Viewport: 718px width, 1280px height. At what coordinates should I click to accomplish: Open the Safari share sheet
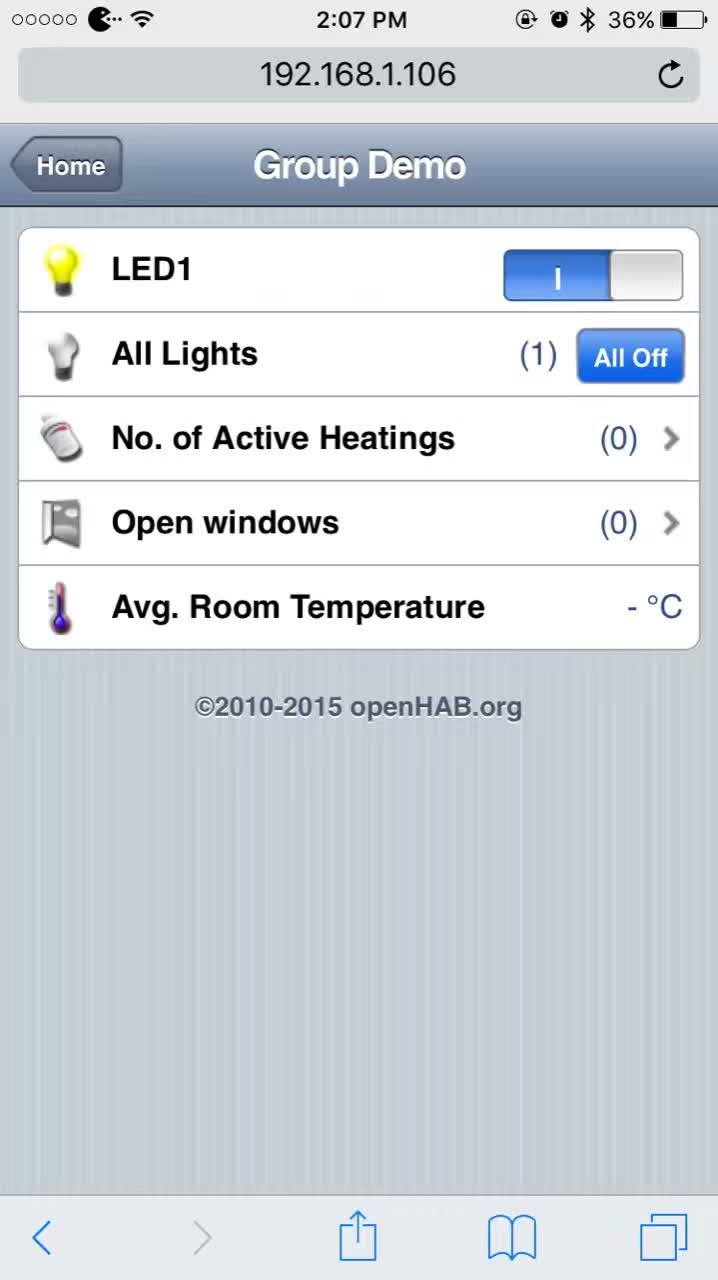pyautogui.click(x=357, y=1235)
